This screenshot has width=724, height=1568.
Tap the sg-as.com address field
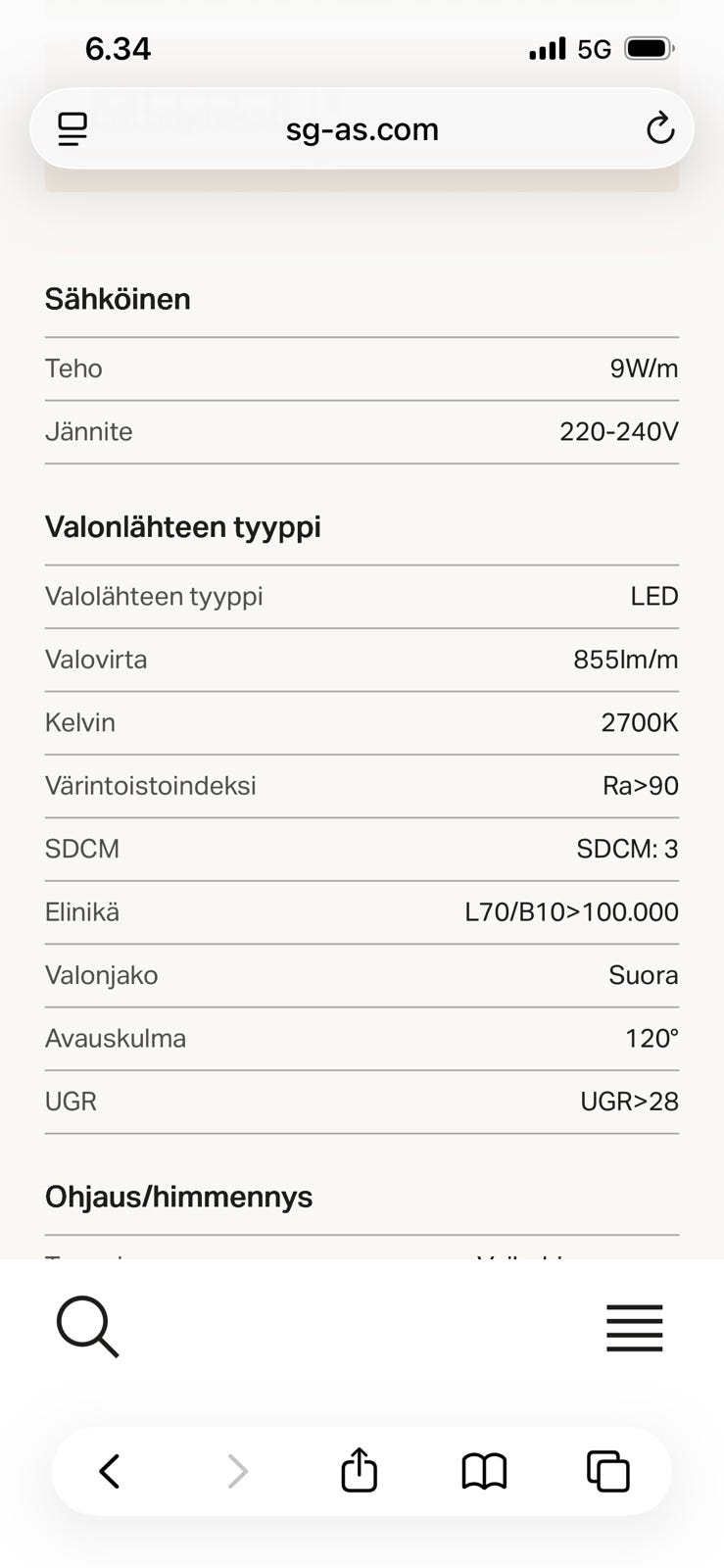(x=362, y=129)
